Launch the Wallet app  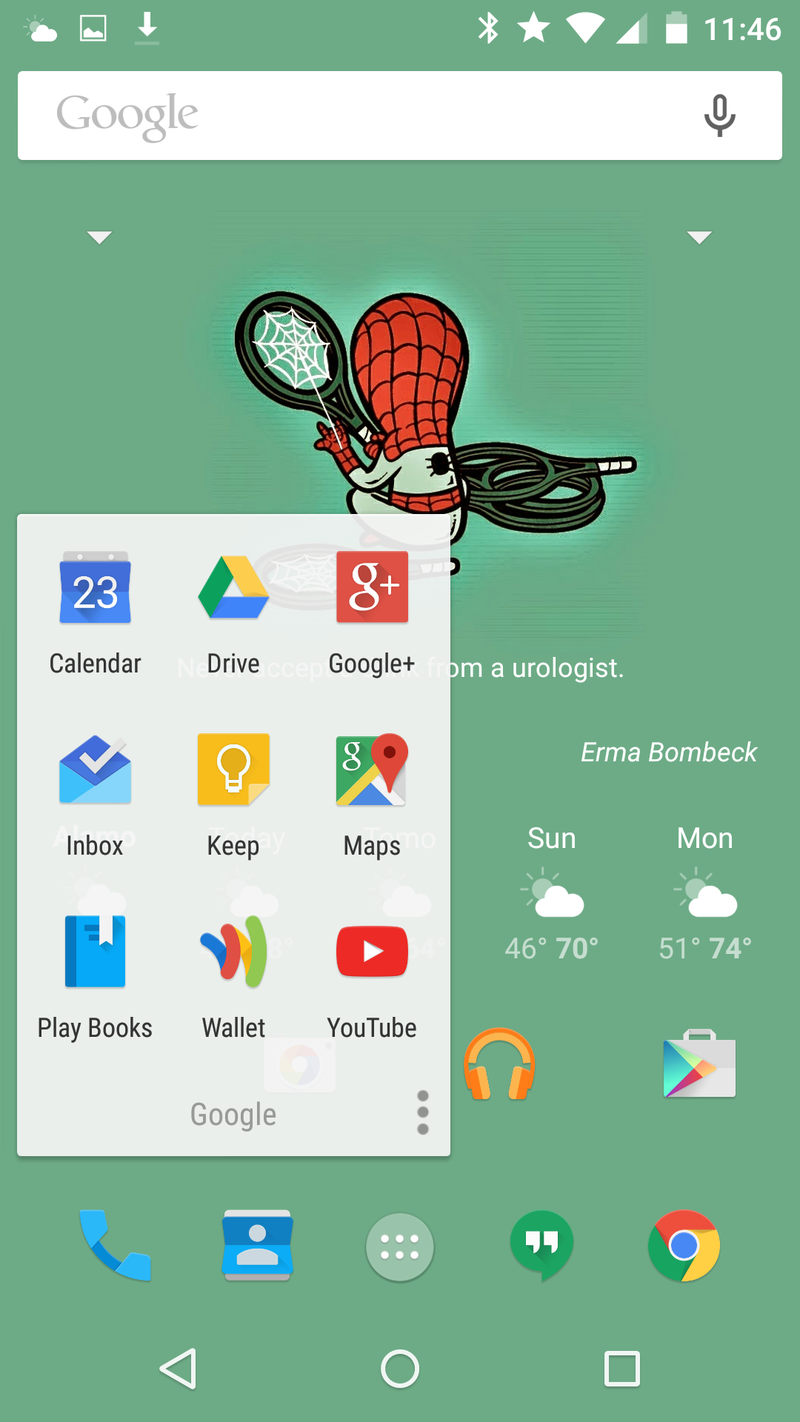coord(233,952)
